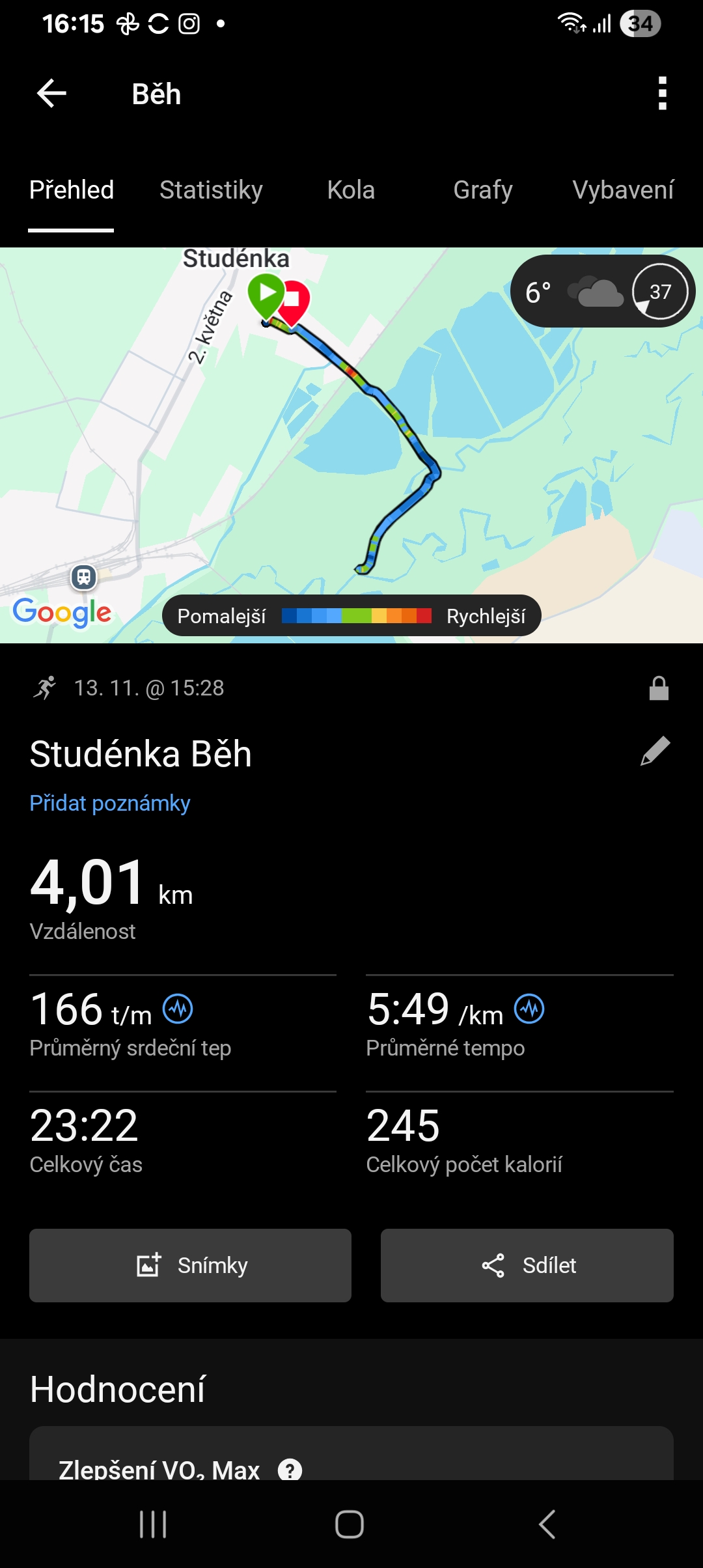
Task: Change privacy with the lock icon
Action: click(659, 688)
